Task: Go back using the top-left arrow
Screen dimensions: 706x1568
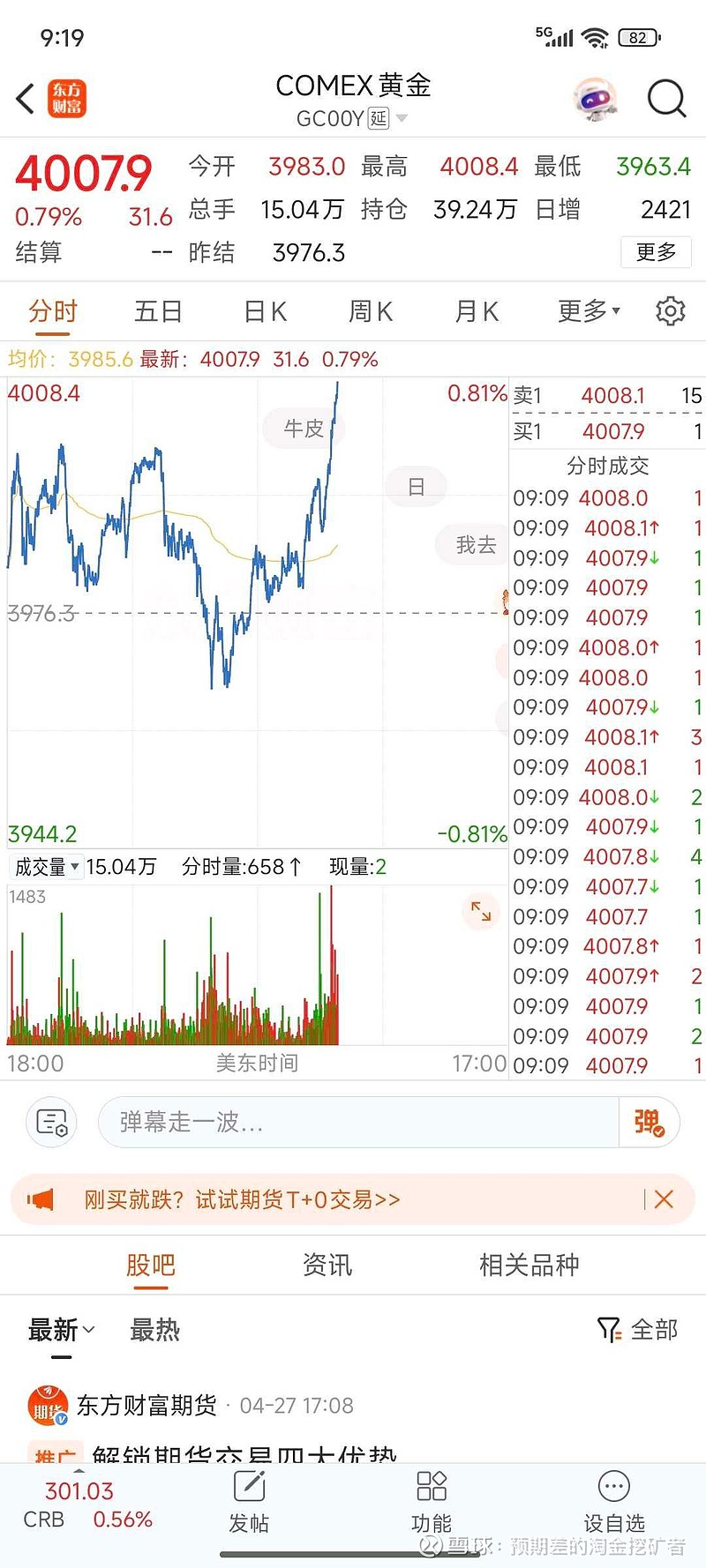Action: pos(26,98)
